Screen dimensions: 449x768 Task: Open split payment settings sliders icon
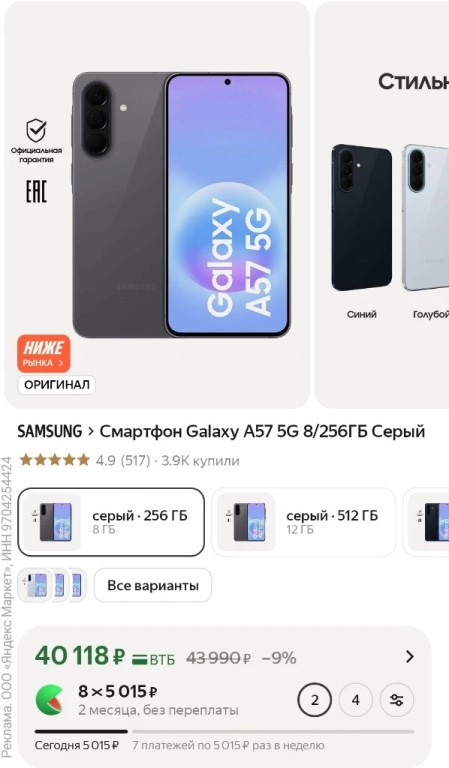[x=397, y=700]
